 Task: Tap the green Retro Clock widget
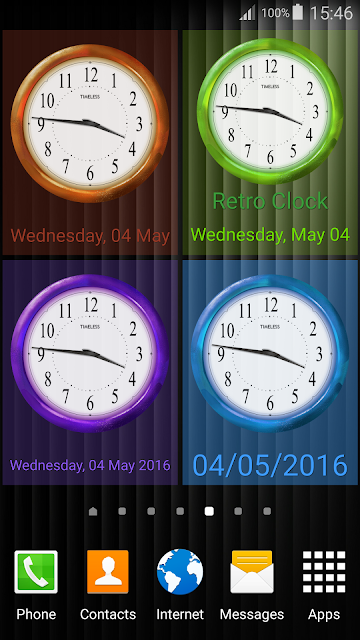(270, 142)
